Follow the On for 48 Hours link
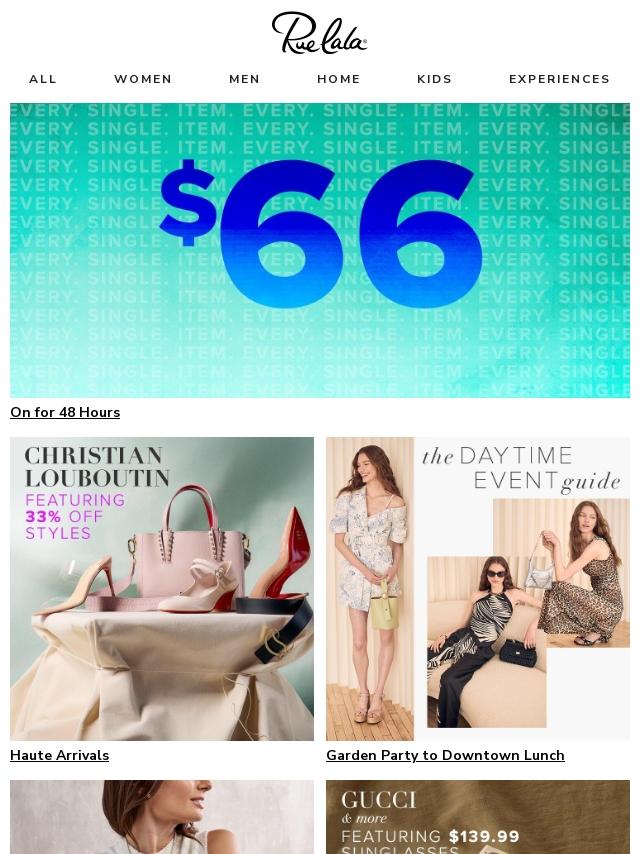Screen dimensions: 640x854 (x=65, y=412)
